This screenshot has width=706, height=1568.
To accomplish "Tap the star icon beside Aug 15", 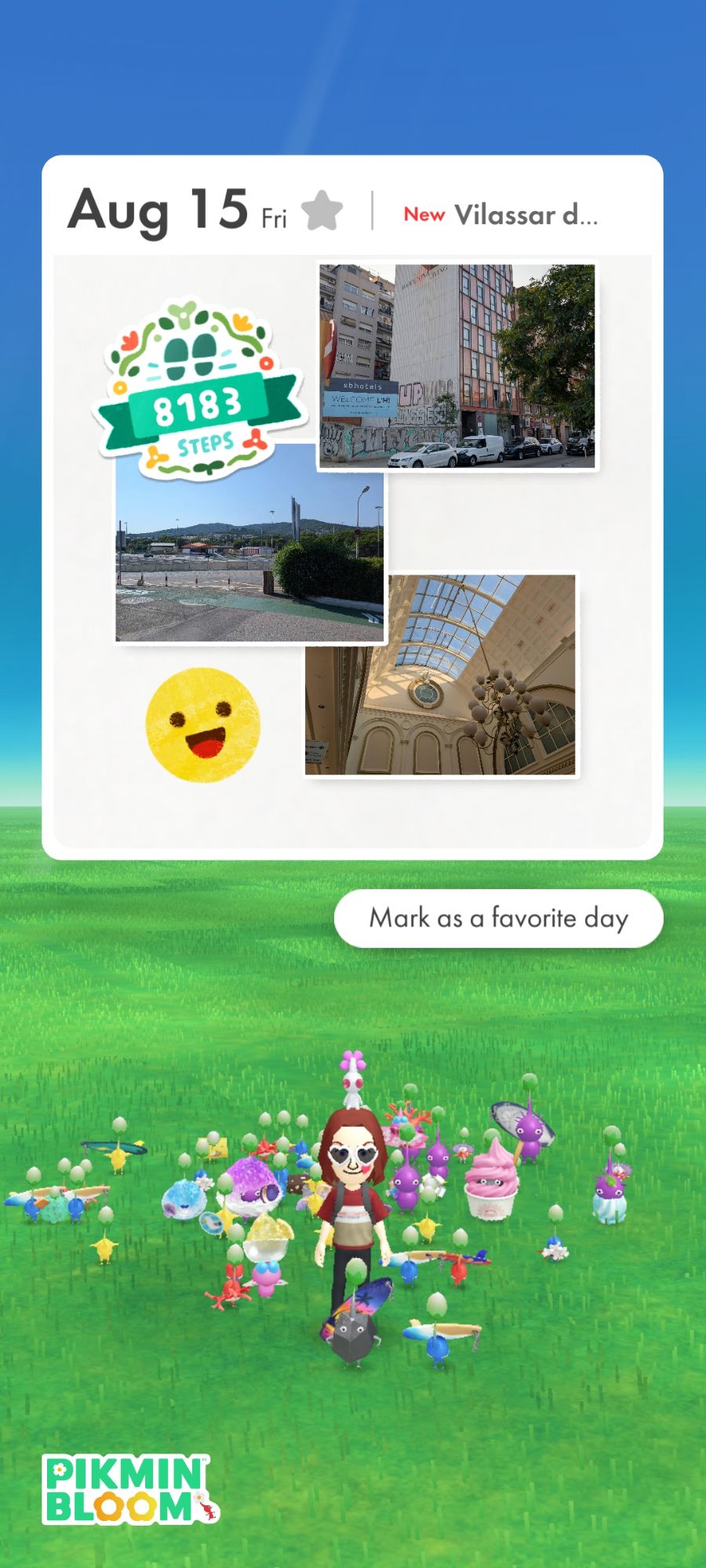I will tap(322, 211).
